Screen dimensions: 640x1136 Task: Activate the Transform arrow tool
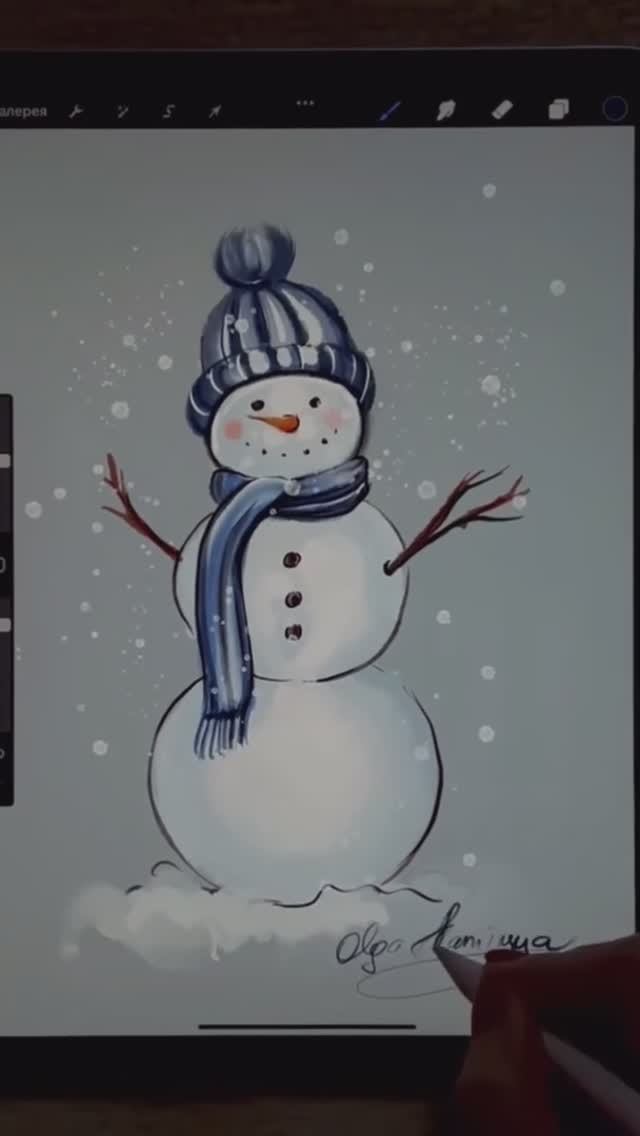pos(215,111)
